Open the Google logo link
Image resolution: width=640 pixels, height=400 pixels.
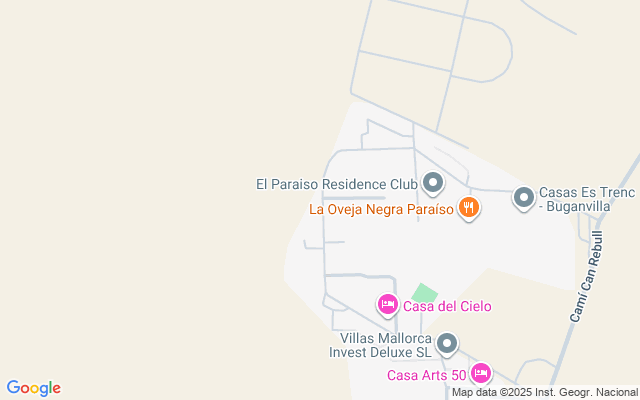coord(34,388)
